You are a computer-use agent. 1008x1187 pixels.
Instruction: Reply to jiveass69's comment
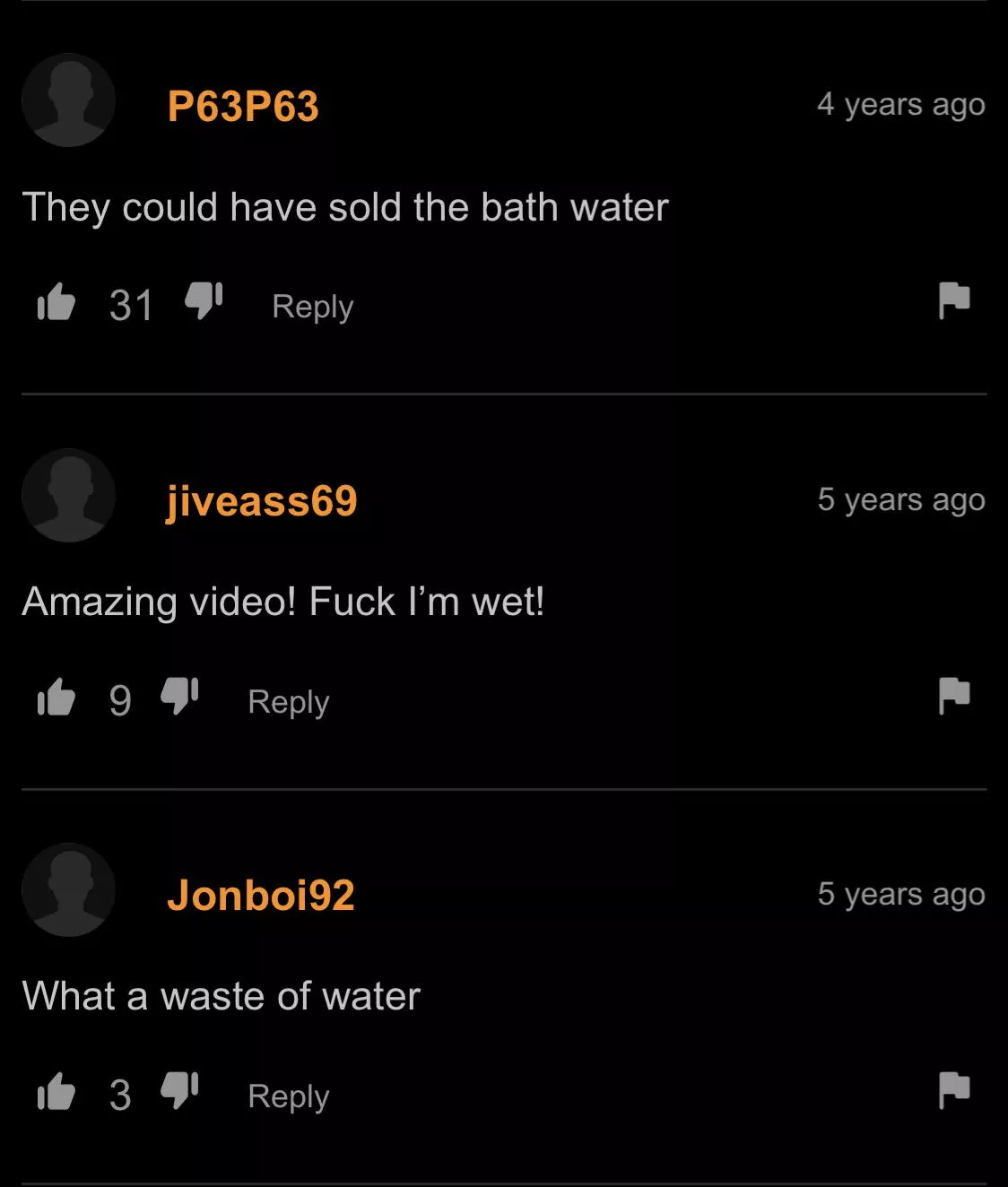288,702
